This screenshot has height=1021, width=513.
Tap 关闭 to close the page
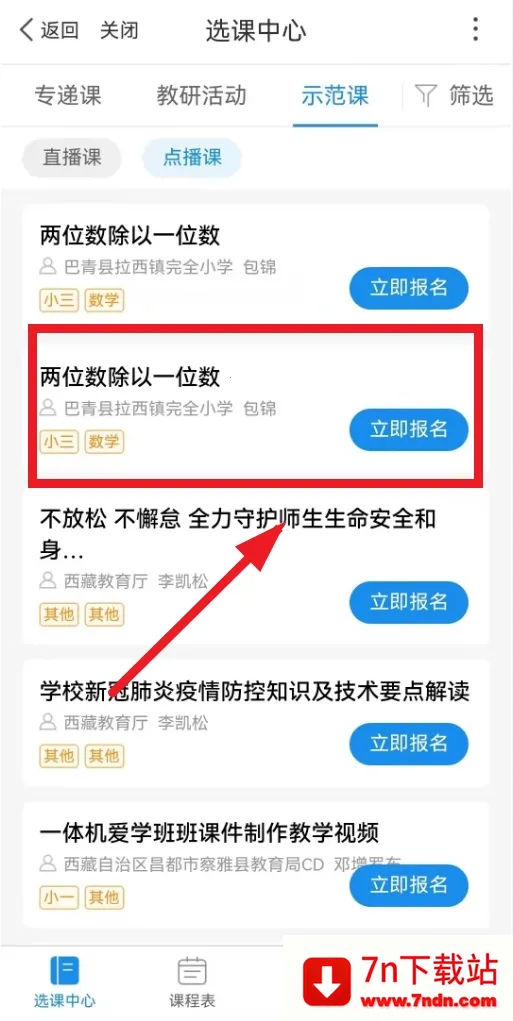click(118, 30)
